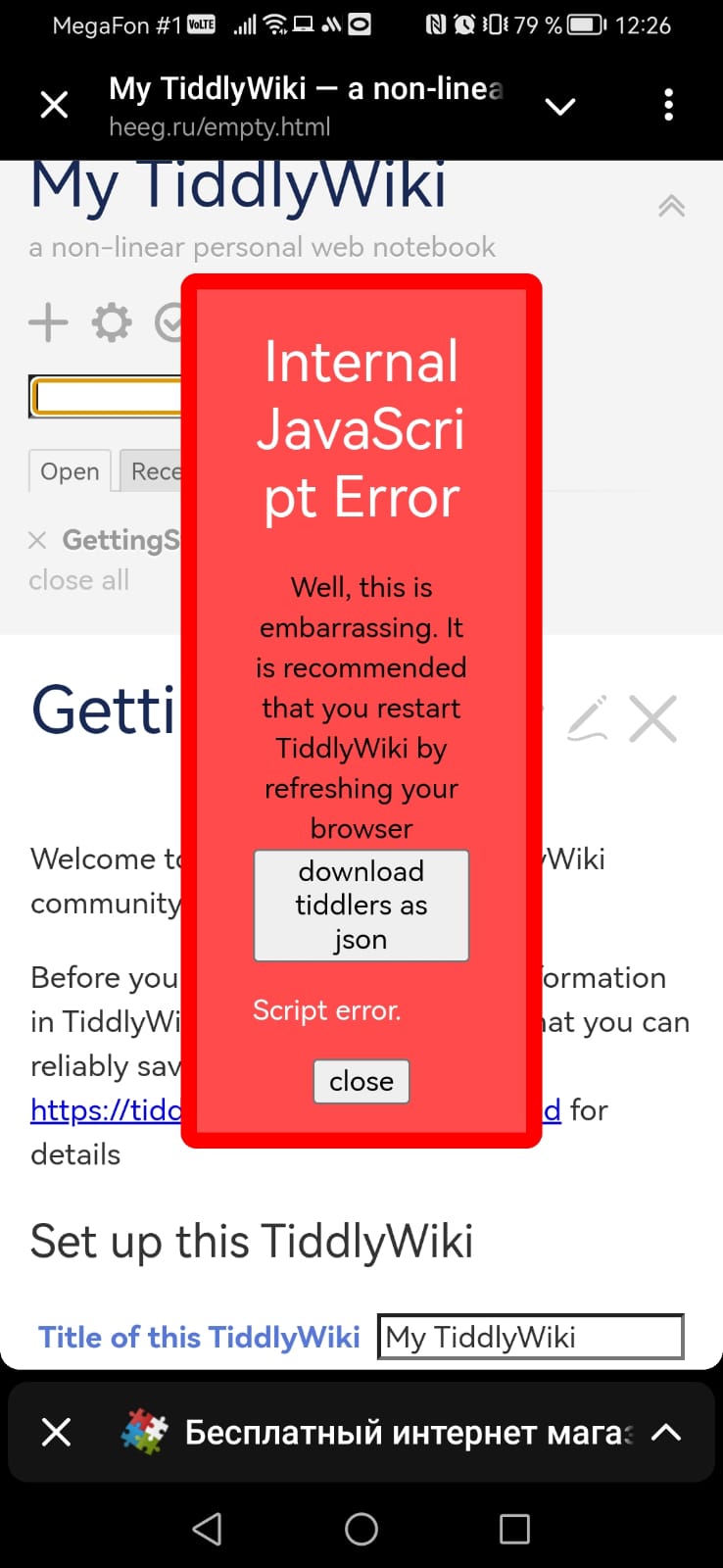This screenshot has height=1568, width=723.
Task: Close the browser tab with X
Action: pos(55,104)
